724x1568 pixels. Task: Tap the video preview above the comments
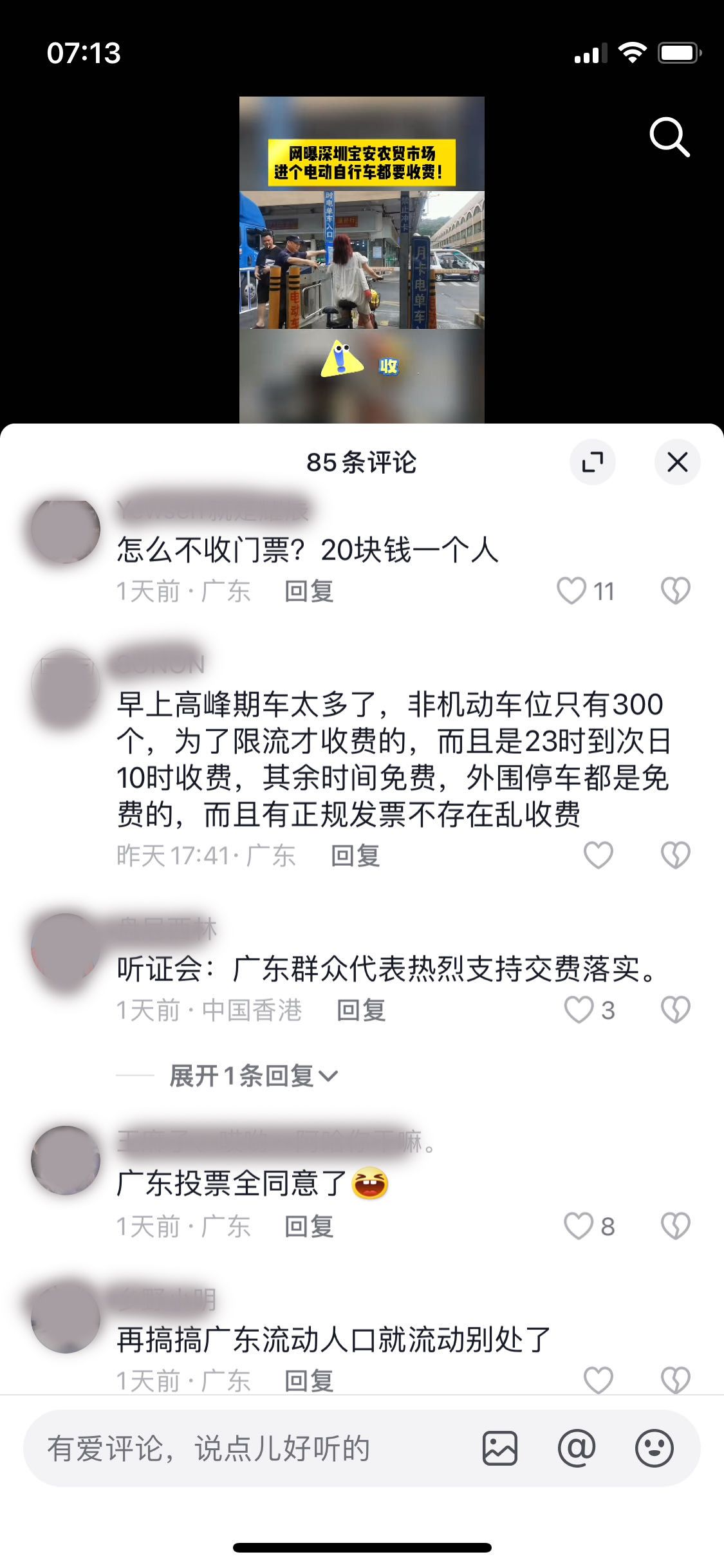coord(362,260)
